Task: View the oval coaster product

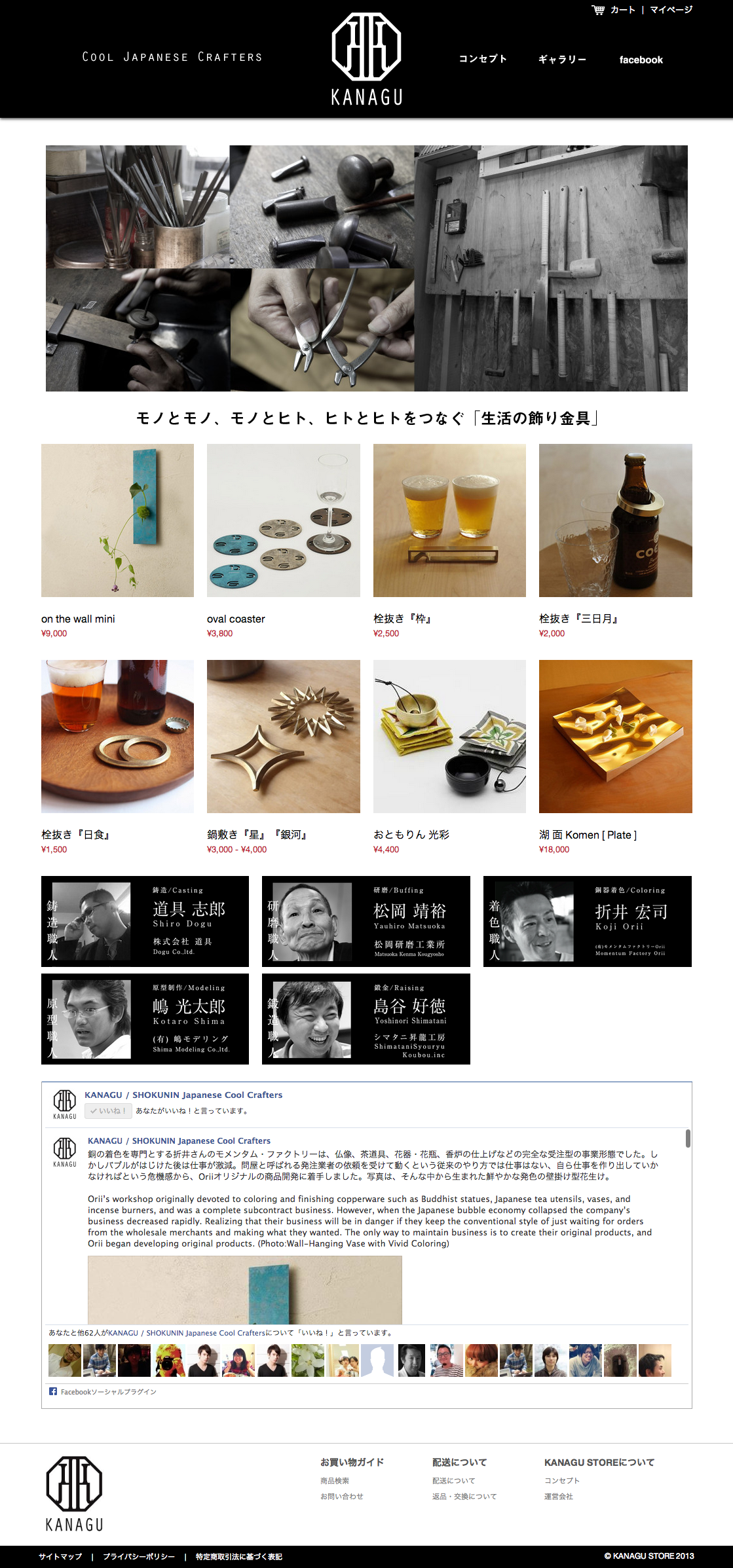Action: click(x=283, y=520)
